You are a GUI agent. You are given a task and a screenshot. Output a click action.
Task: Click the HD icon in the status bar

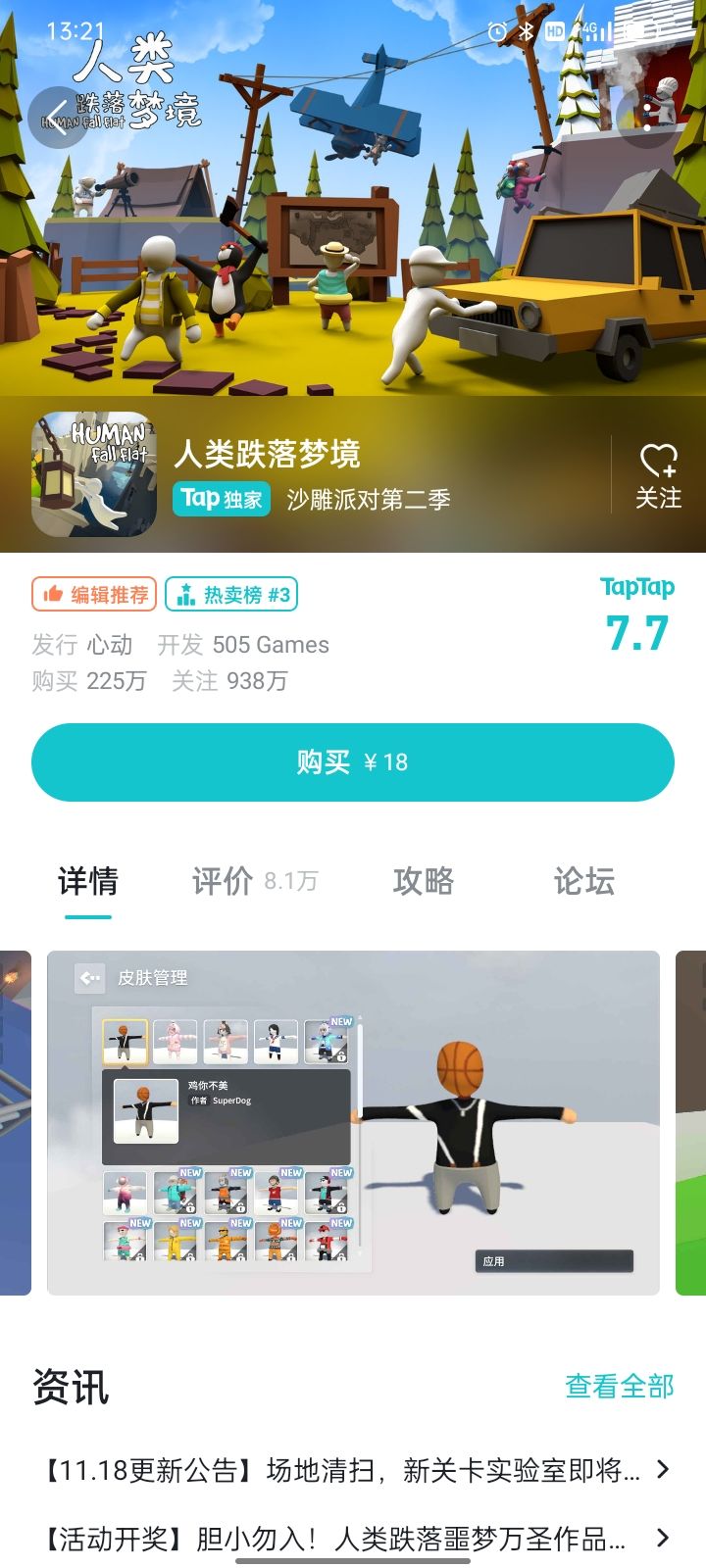[x=555, y=29]
